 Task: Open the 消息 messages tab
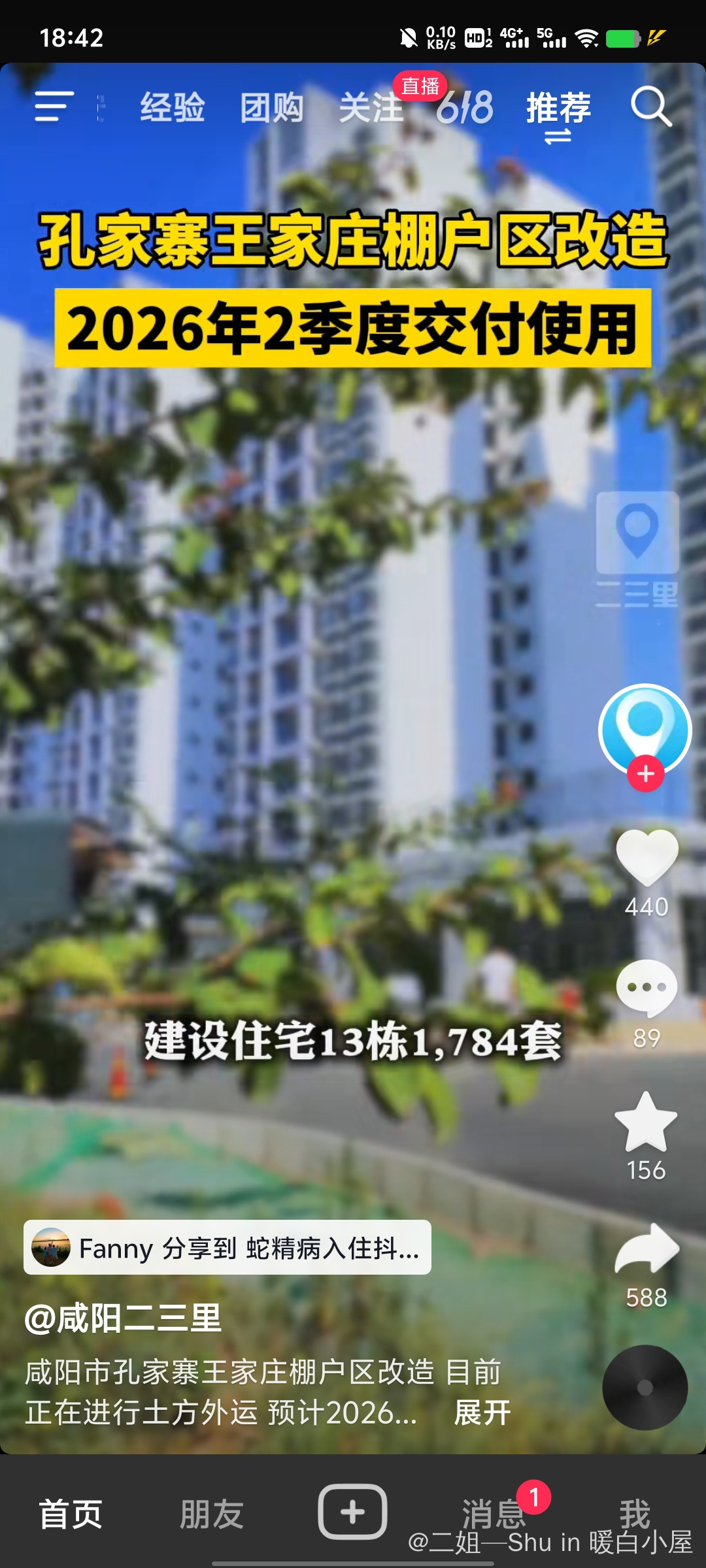(x=494, y=1514)
